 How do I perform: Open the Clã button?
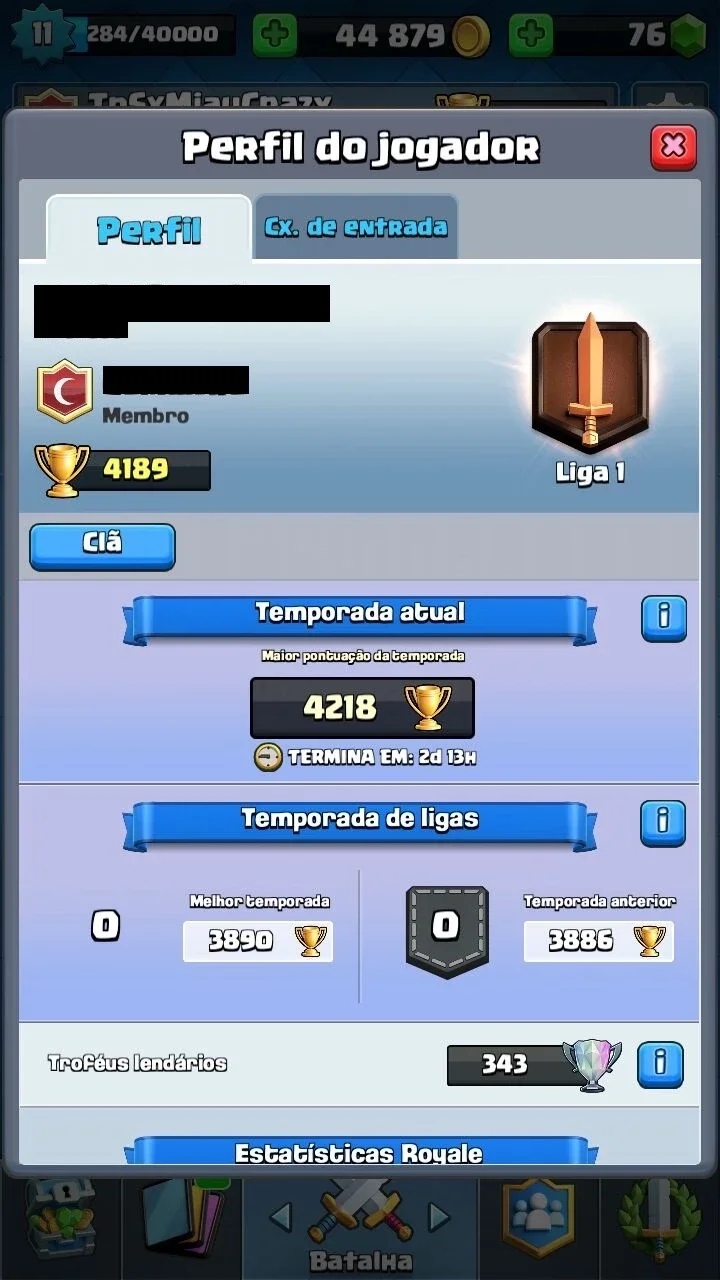tap(102, 546)
